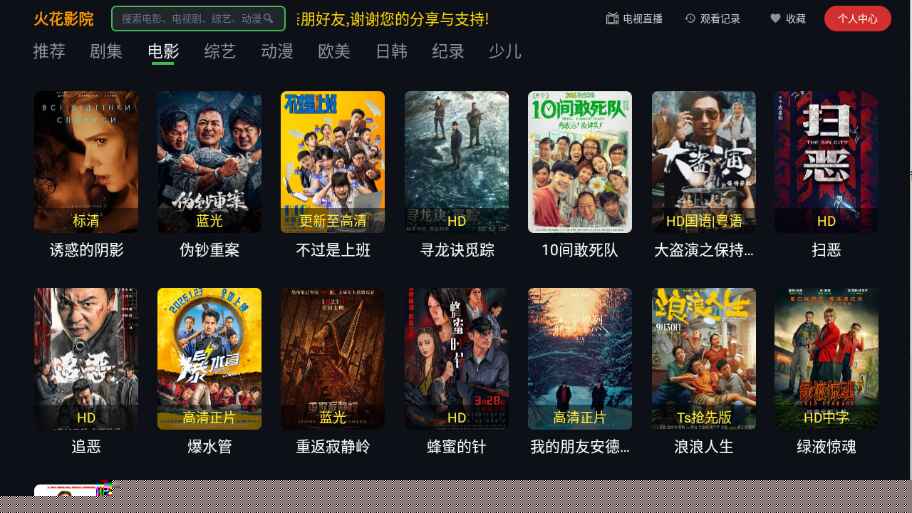The height and width of the screenshot is (513, 912).
Task: Switch to the 少儿 tab
Action: tap(504, 51)
